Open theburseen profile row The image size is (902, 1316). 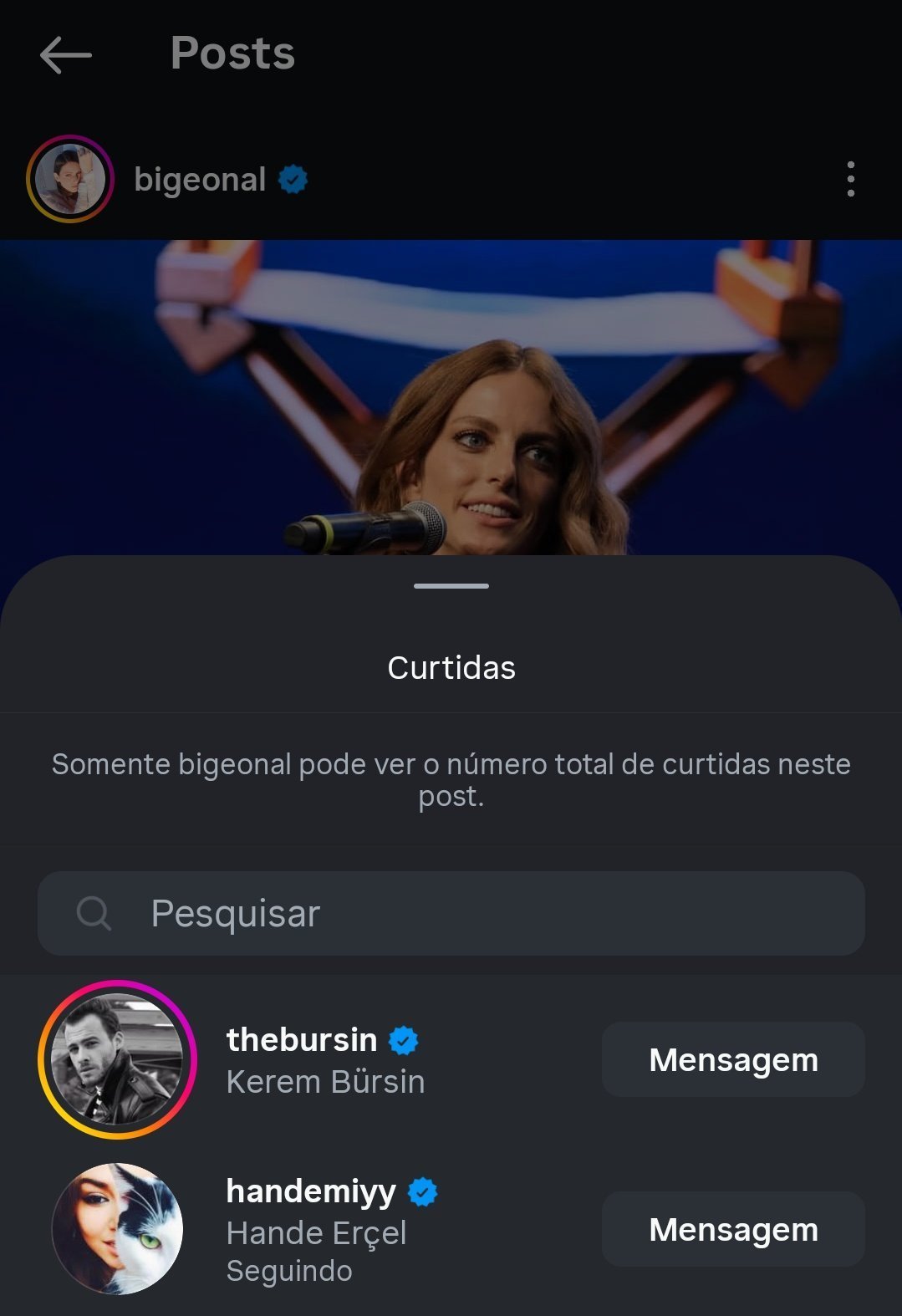coord(324,1059)
